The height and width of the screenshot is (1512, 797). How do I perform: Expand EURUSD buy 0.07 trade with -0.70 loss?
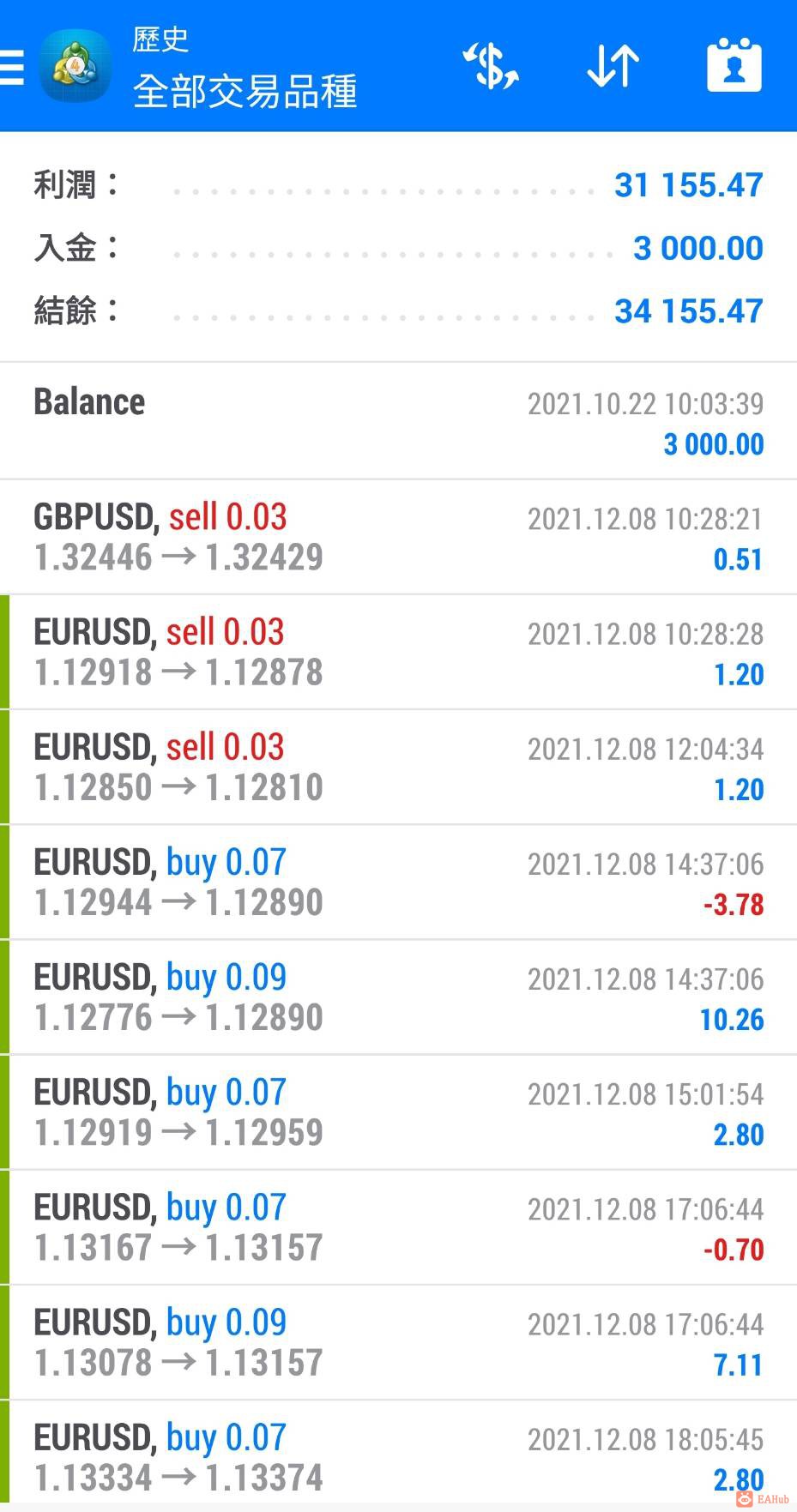398,1226
